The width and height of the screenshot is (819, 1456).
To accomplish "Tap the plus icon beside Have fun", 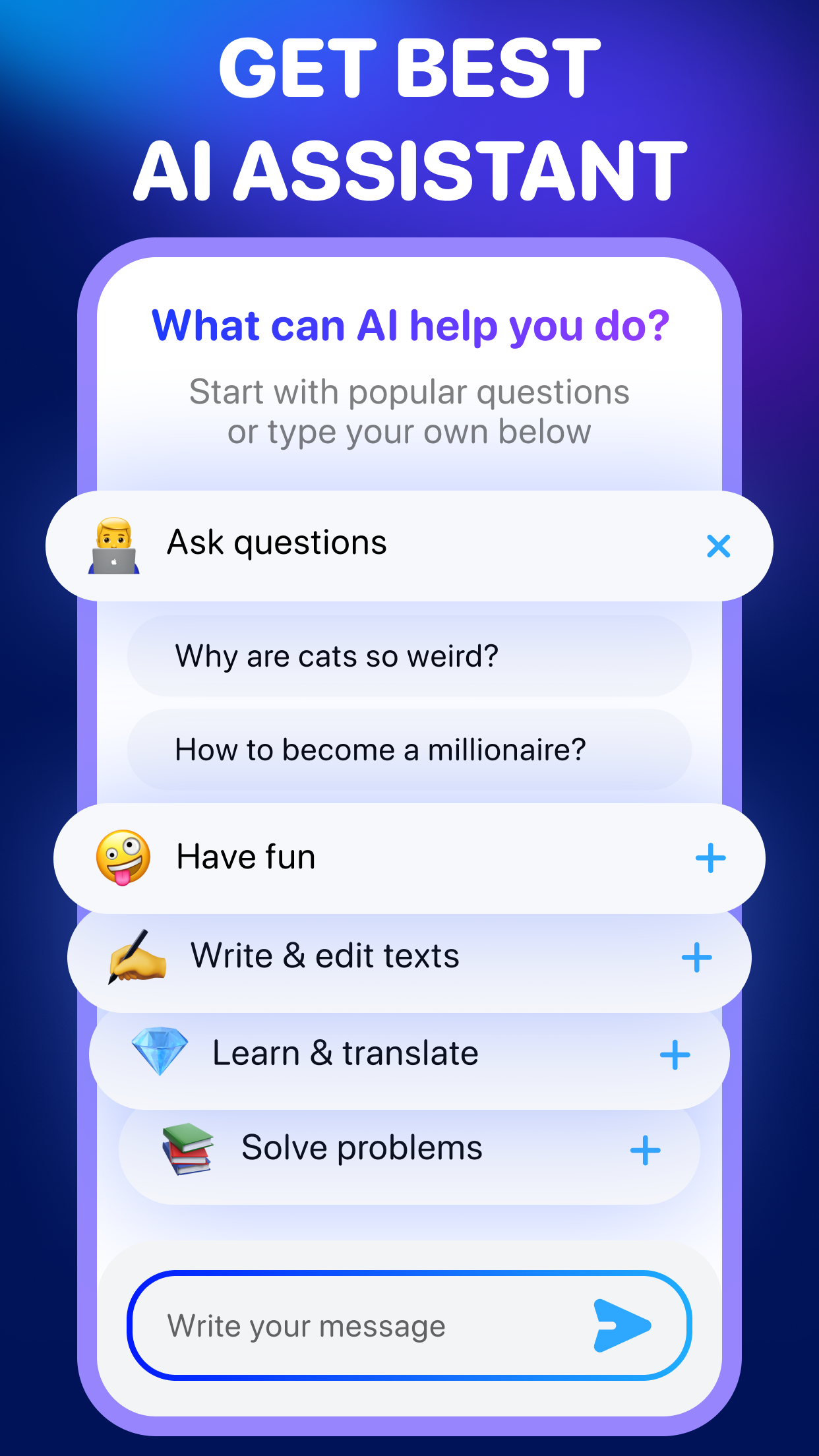I will pyautogui.click(x=709, y=857).
